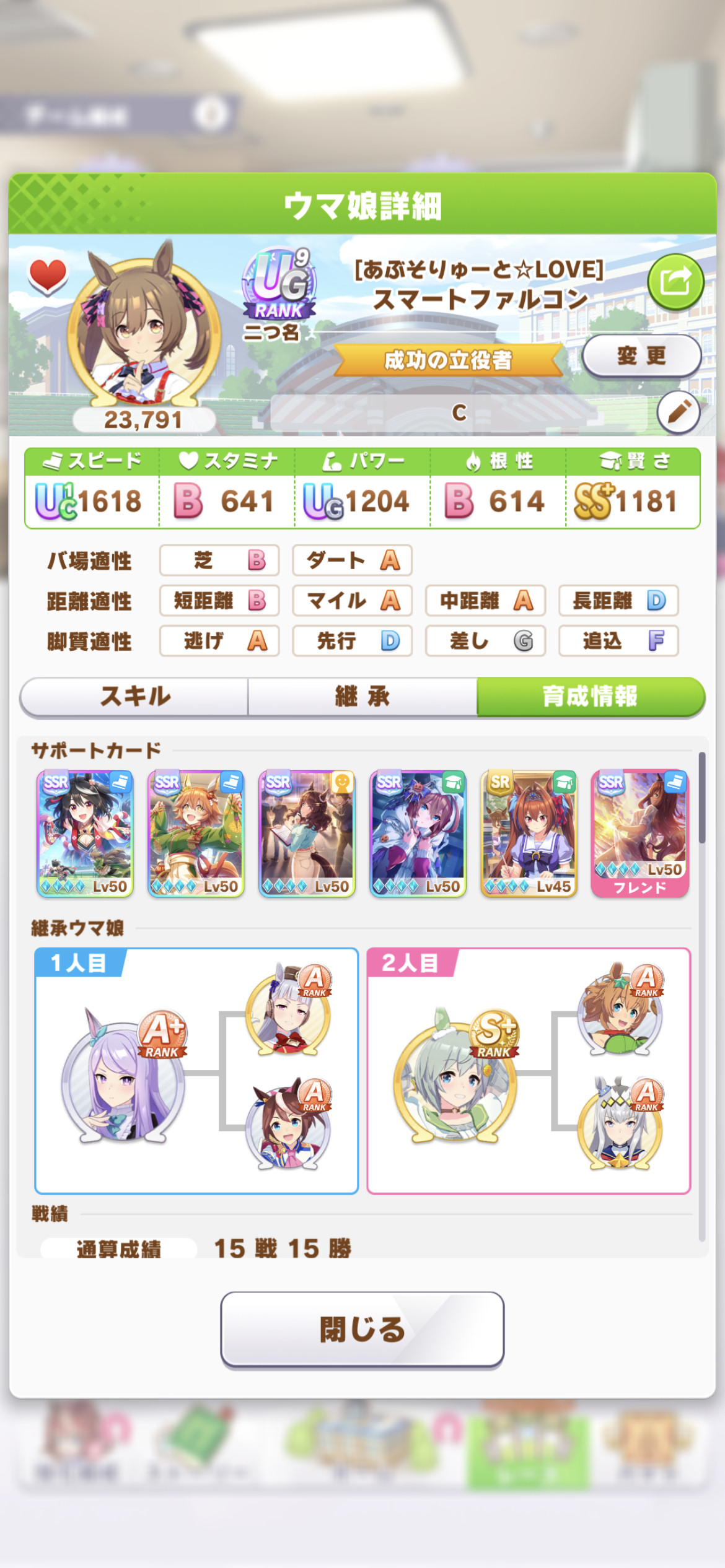Tap the 成功の立役者 title banner

[449, 360]
